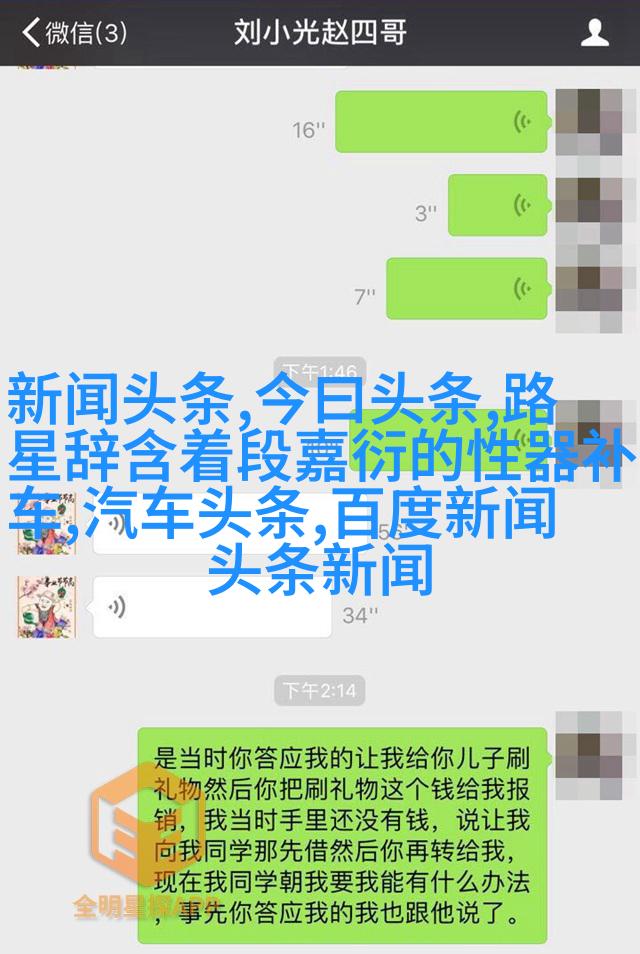Open own avatar beside the 16" voice message

[591, 121]
